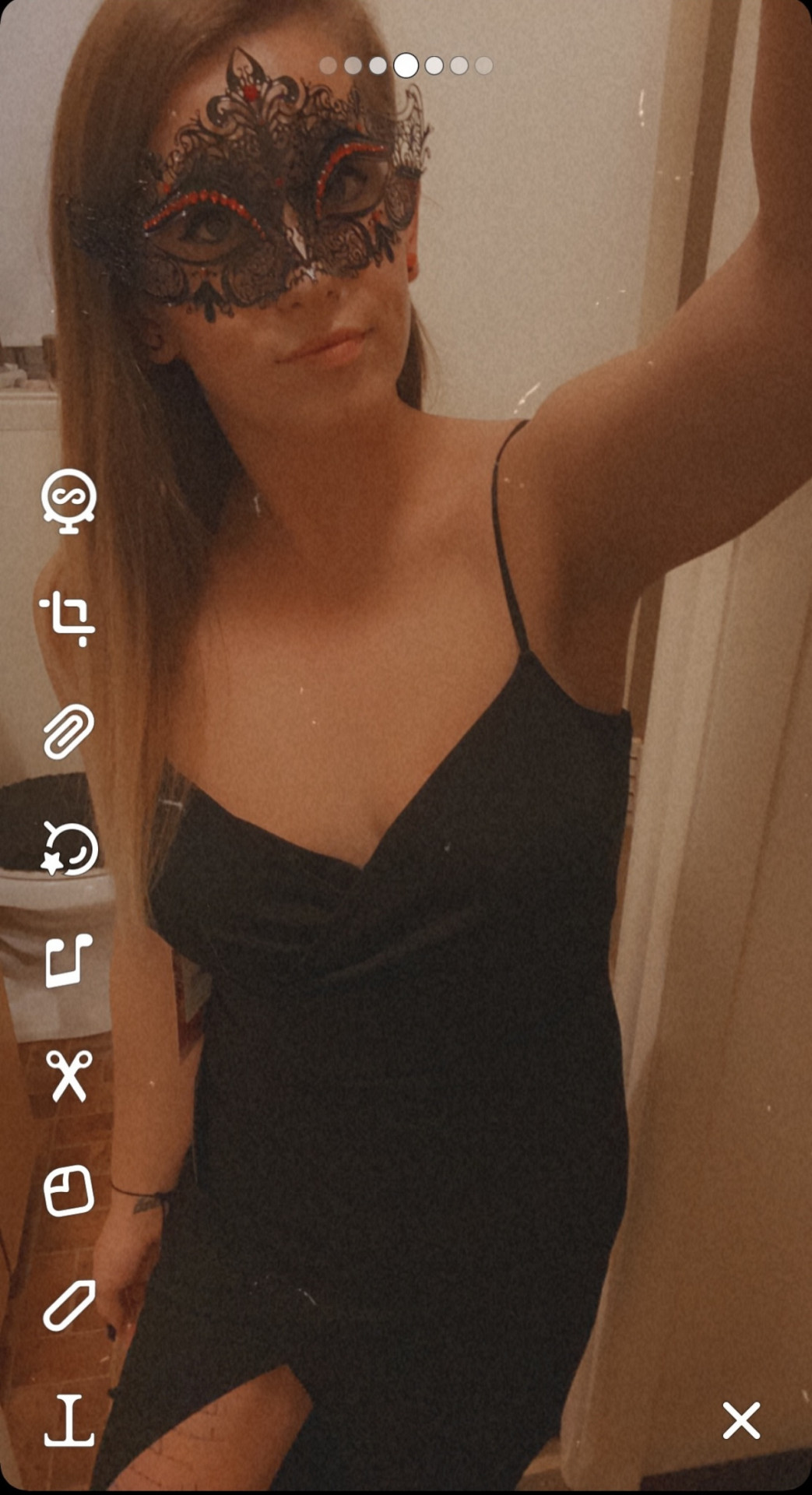Viewport: 812px width, 1495px height.
Task: Set the snap timer to loop
Action: coord(69,501)
